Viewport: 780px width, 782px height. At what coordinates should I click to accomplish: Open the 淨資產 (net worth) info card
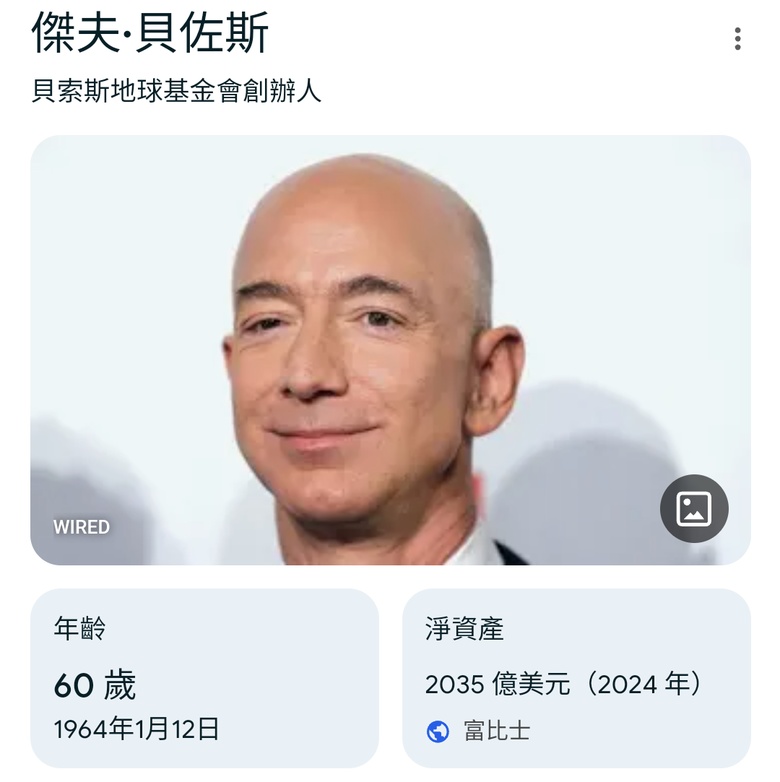point(576,677)
